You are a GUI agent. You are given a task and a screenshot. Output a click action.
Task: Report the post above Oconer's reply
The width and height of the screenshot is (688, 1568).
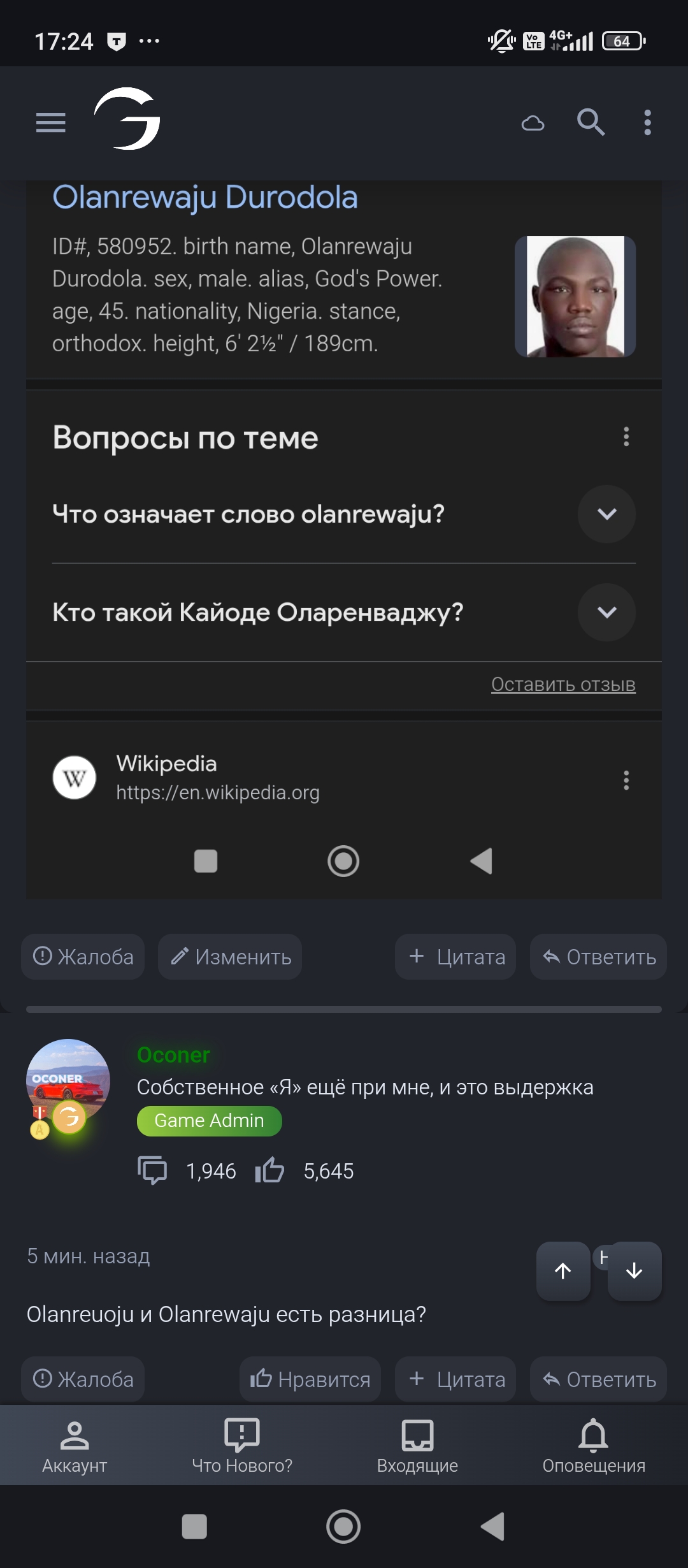(x=83, y=957)
